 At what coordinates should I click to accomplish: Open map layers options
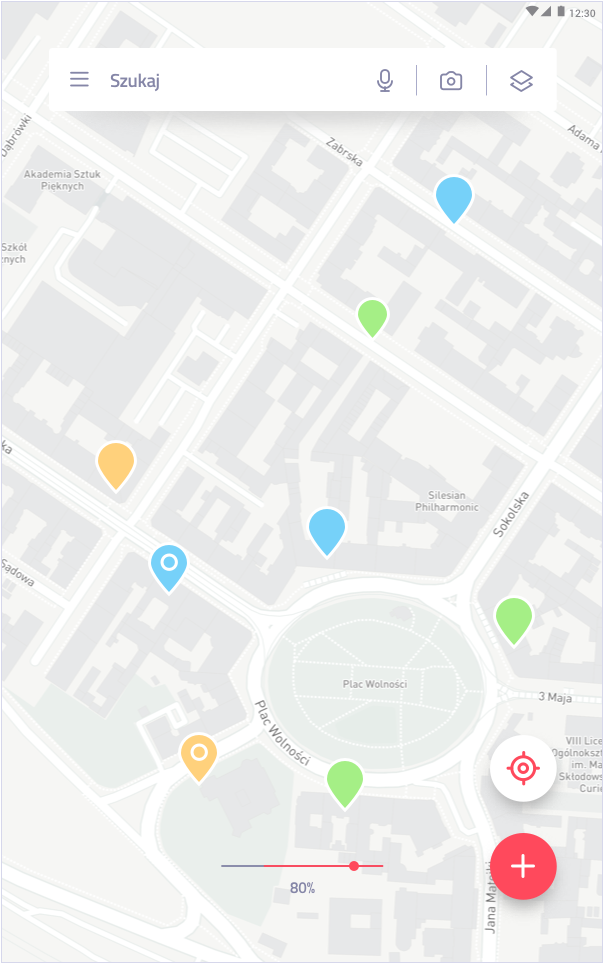tap(521, 81)
